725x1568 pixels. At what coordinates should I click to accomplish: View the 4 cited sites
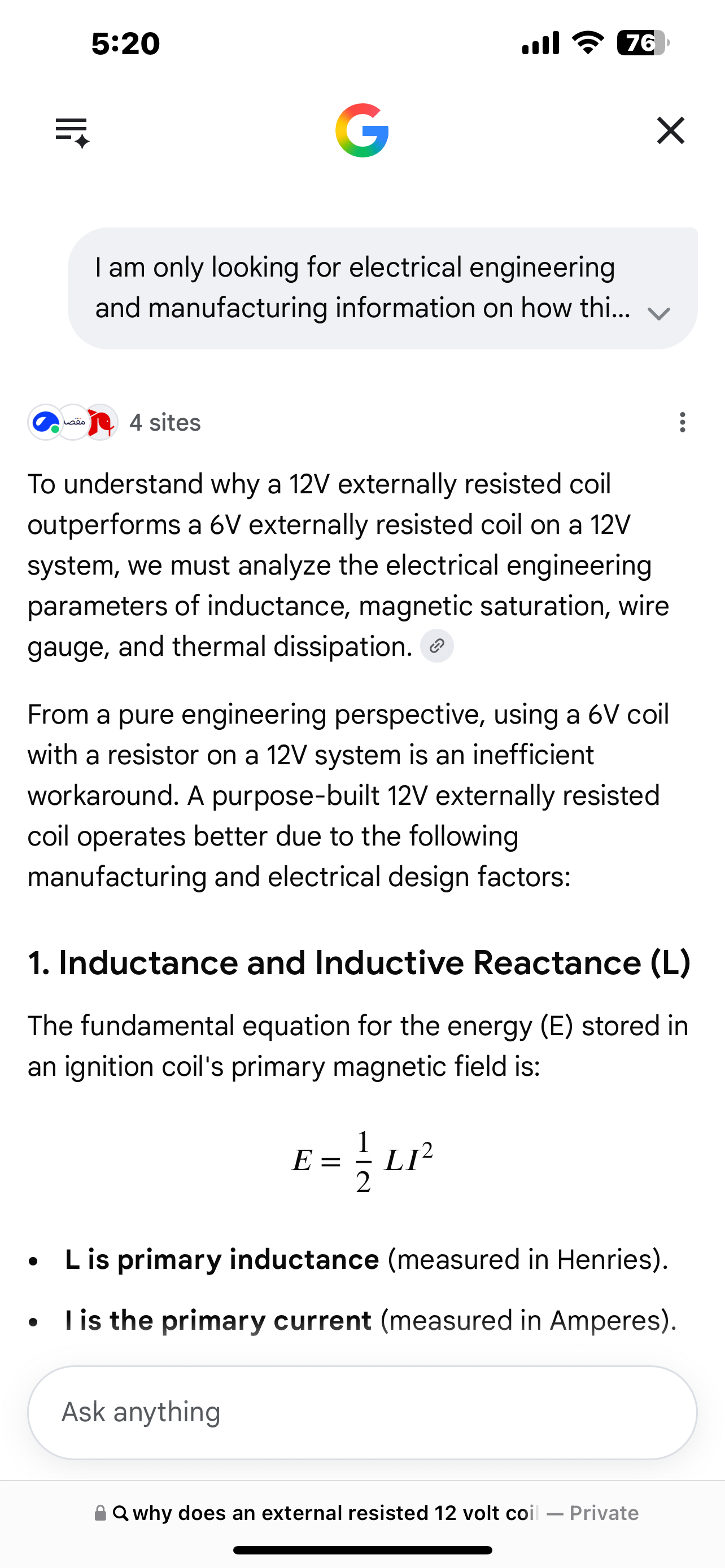coord(115,422)
